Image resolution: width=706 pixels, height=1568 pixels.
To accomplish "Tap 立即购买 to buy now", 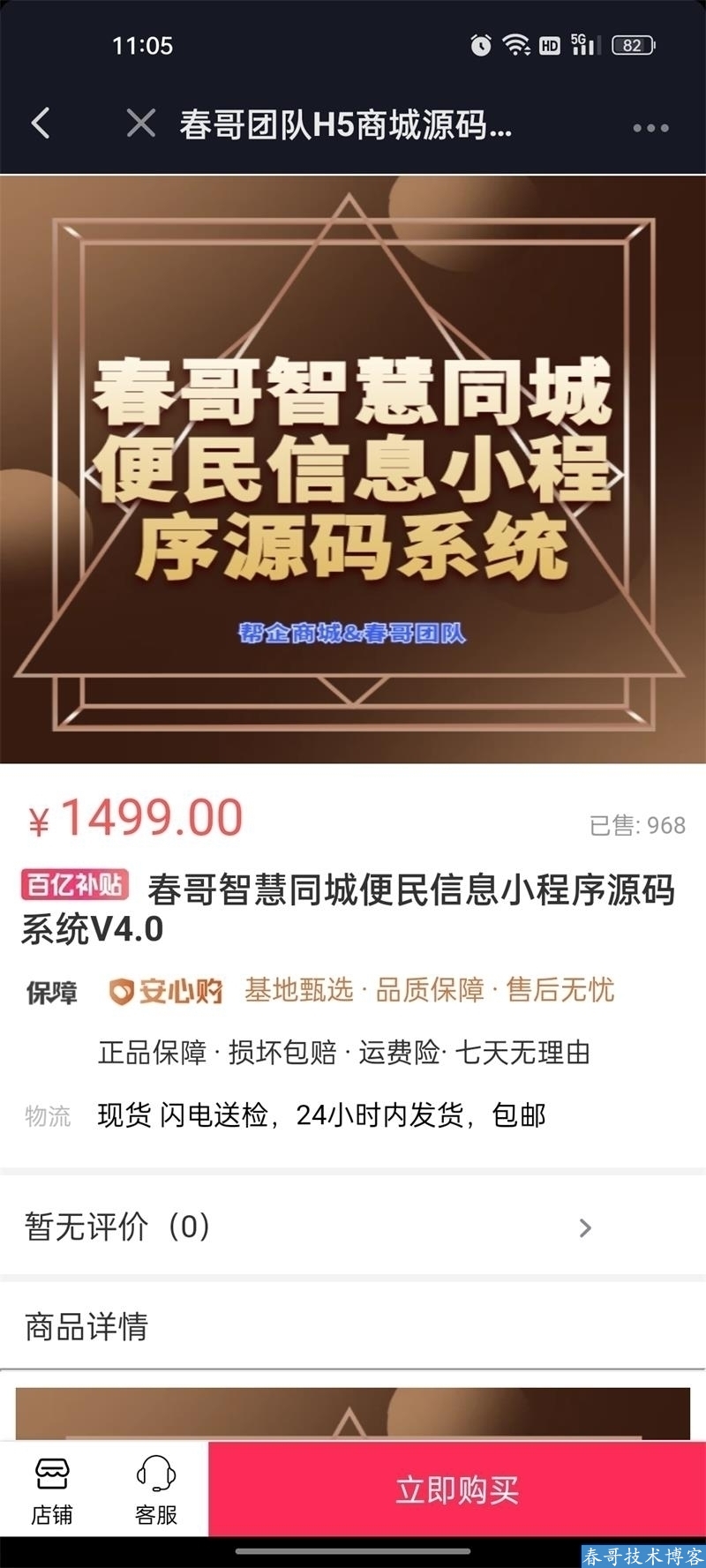I will pos(456,1489).
